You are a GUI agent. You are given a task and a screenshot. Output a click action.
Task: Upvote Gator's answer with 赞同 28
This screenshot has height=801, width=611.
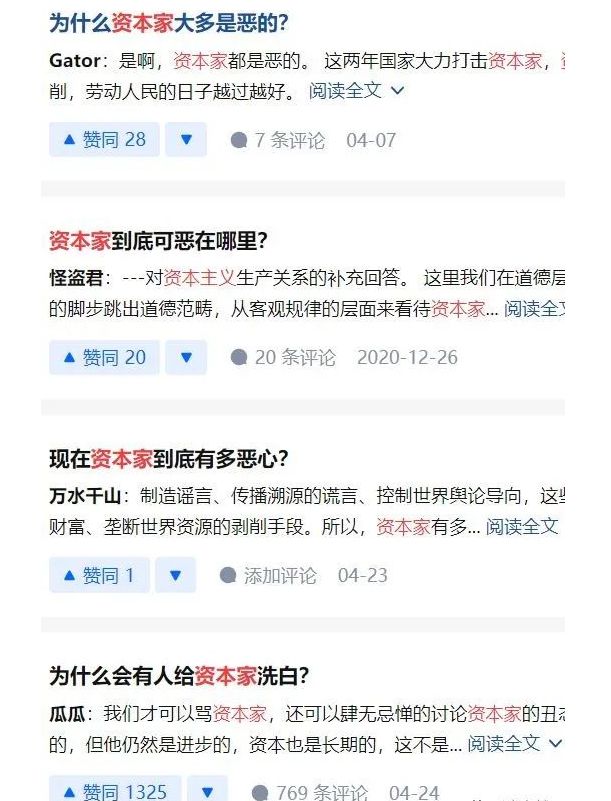pyautogui.click(x=104, y=140)
